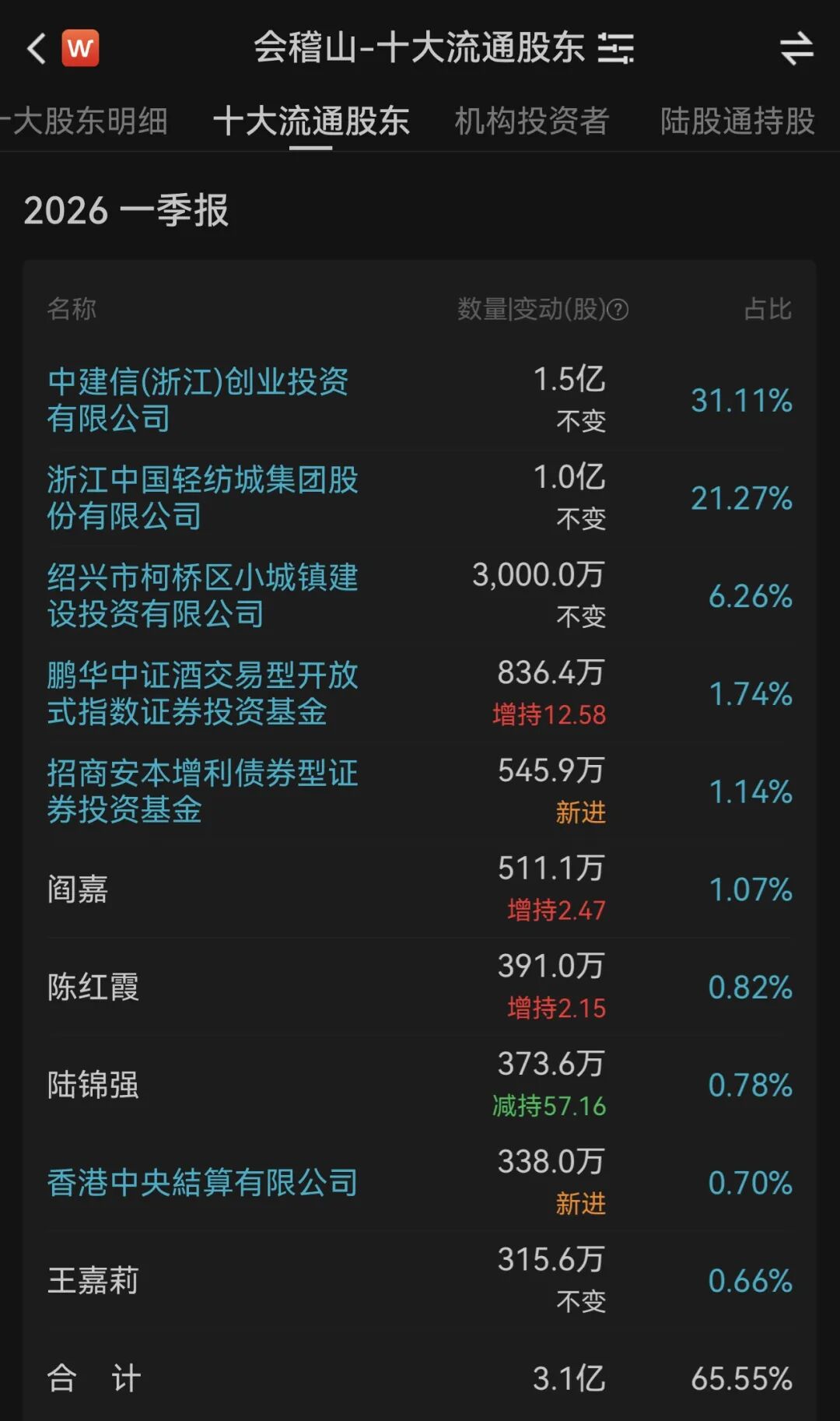Open the 陆股通持股 tab
Viewport: 840px width, 1421px height.
pos(737,121)
